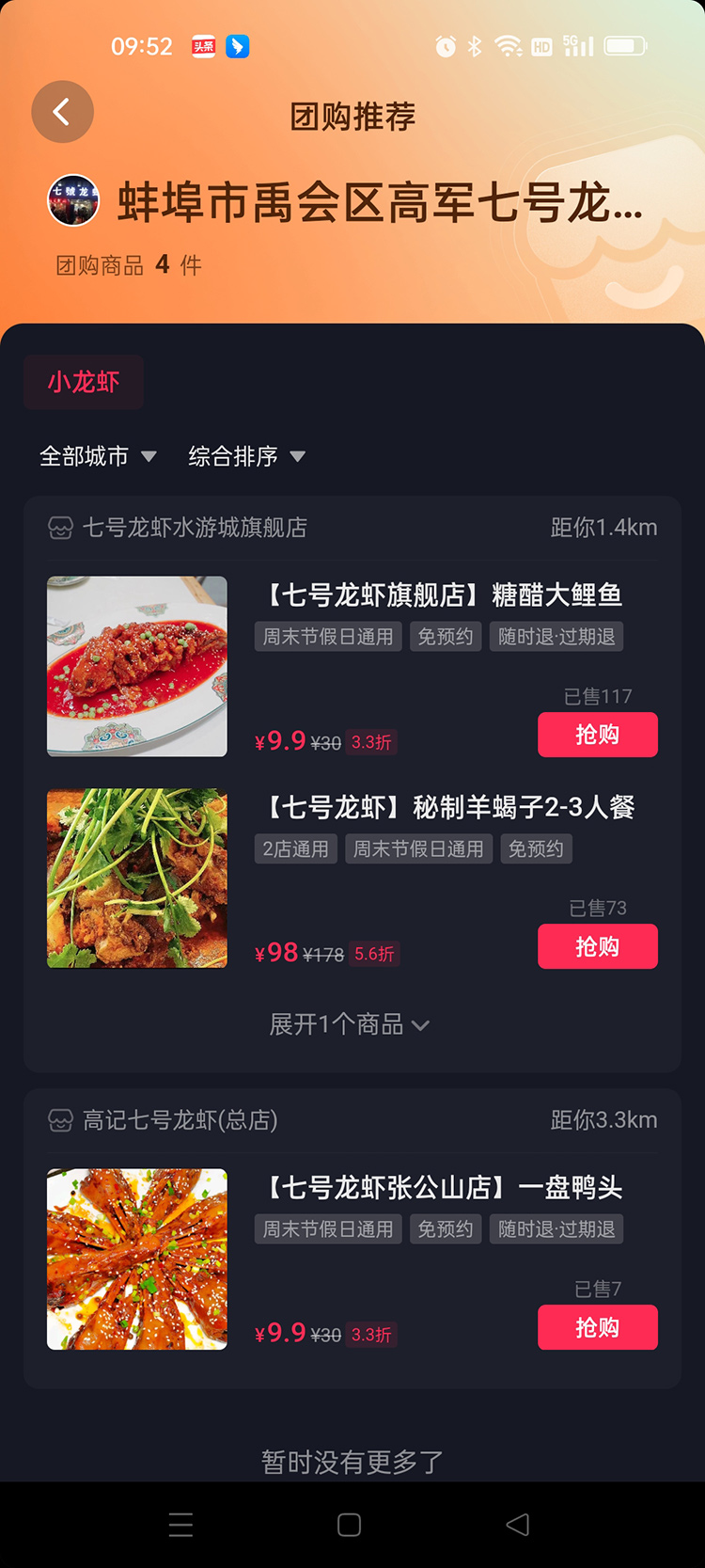Open the 综合排序 dropdown
Screen dimensions: 705x1568
246,456
